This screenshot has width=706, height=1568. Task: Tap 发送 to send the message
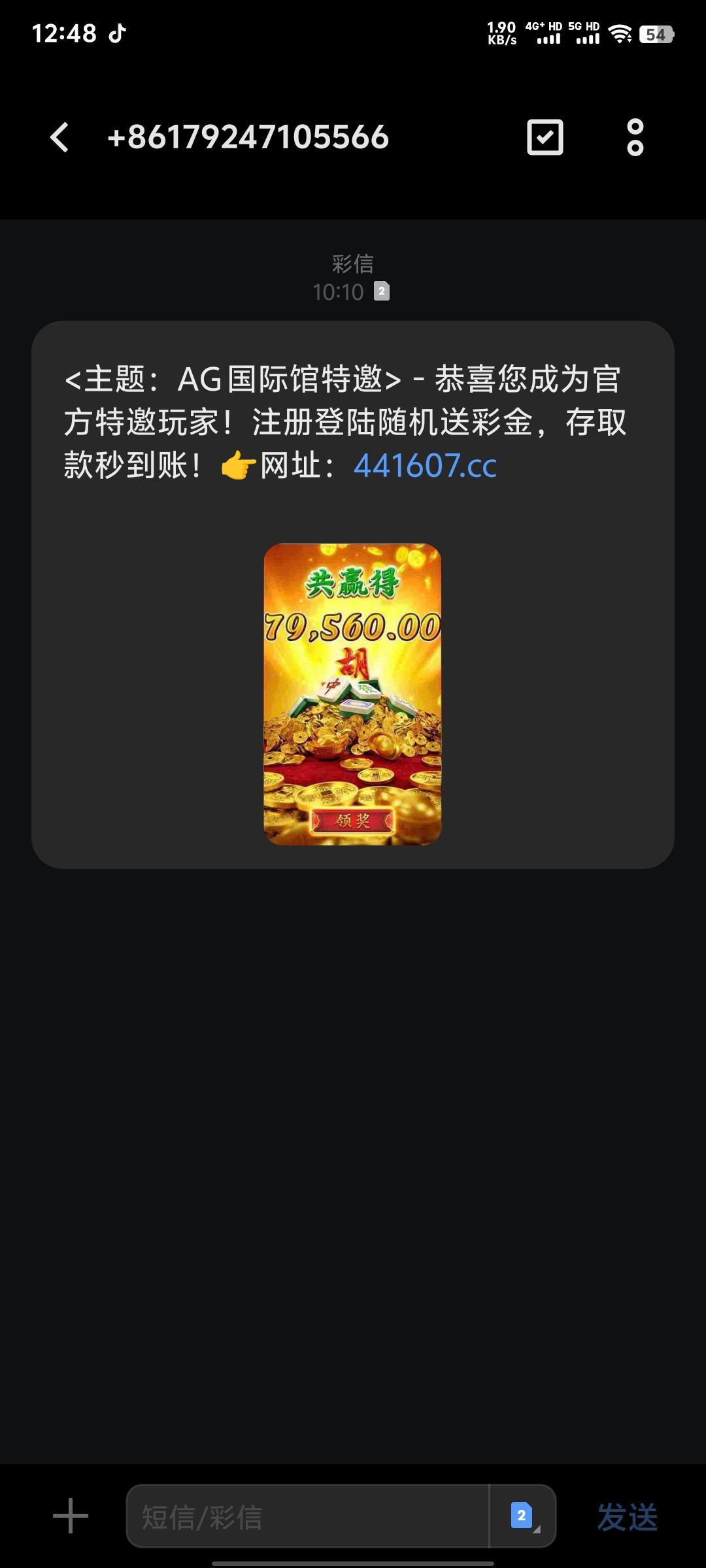(x=627, y=1517)
